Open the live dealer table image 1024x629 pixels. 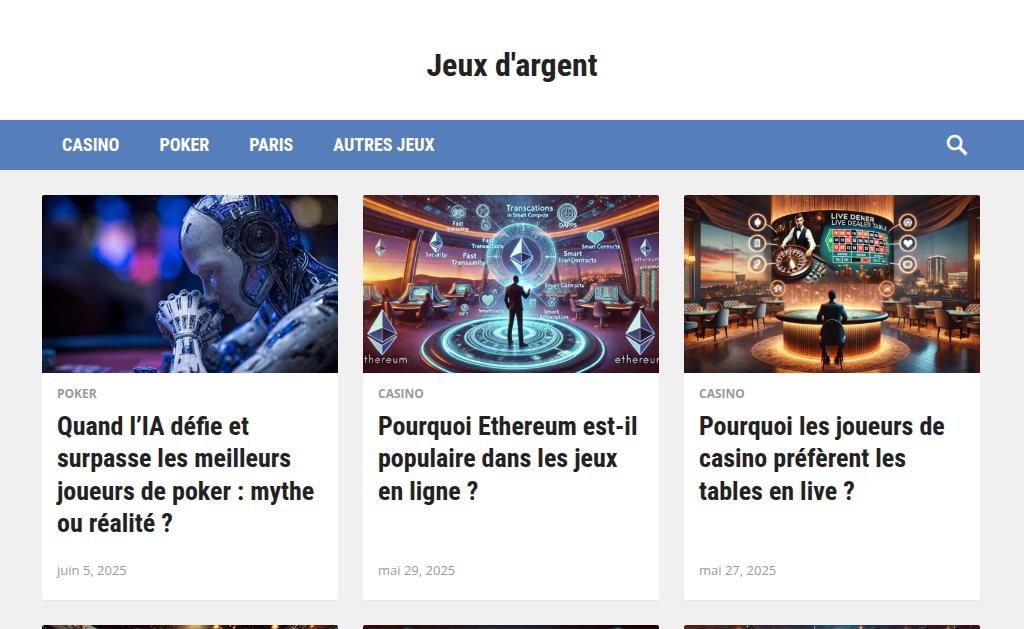[x=832, y=284]
